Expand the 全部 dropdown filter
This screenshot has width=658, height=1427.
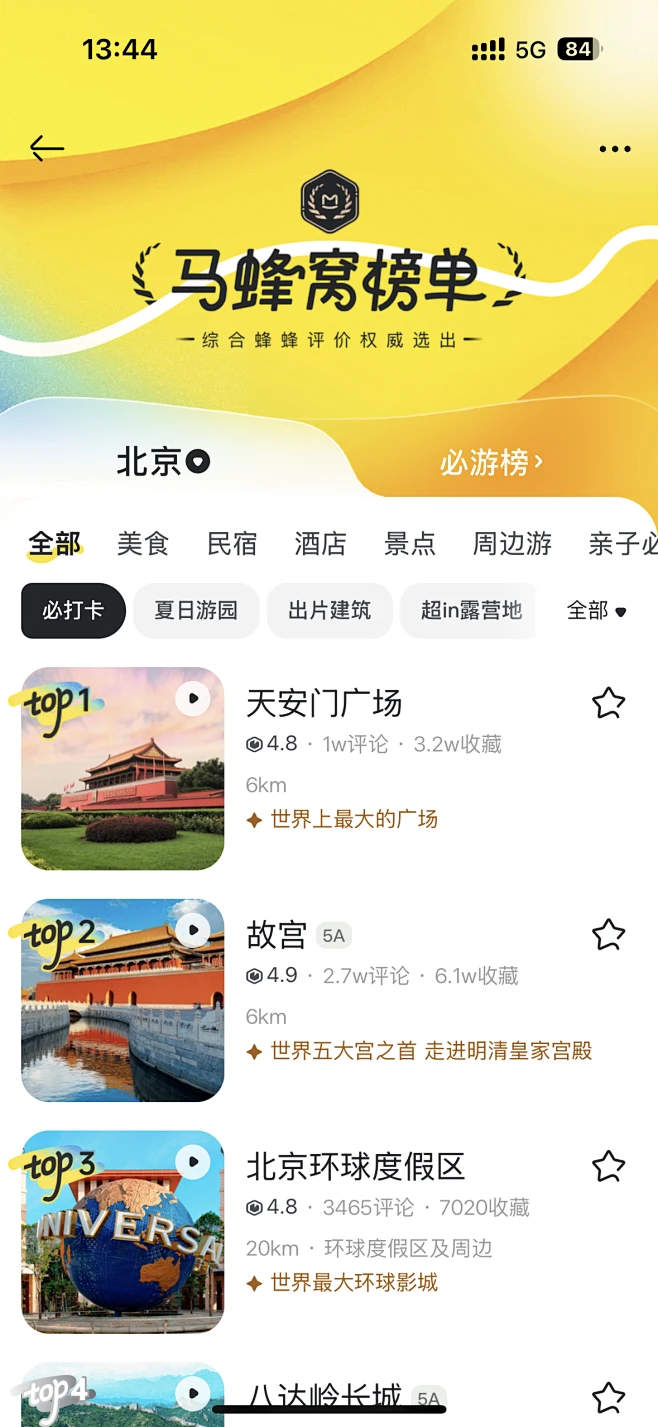[596, 610]
